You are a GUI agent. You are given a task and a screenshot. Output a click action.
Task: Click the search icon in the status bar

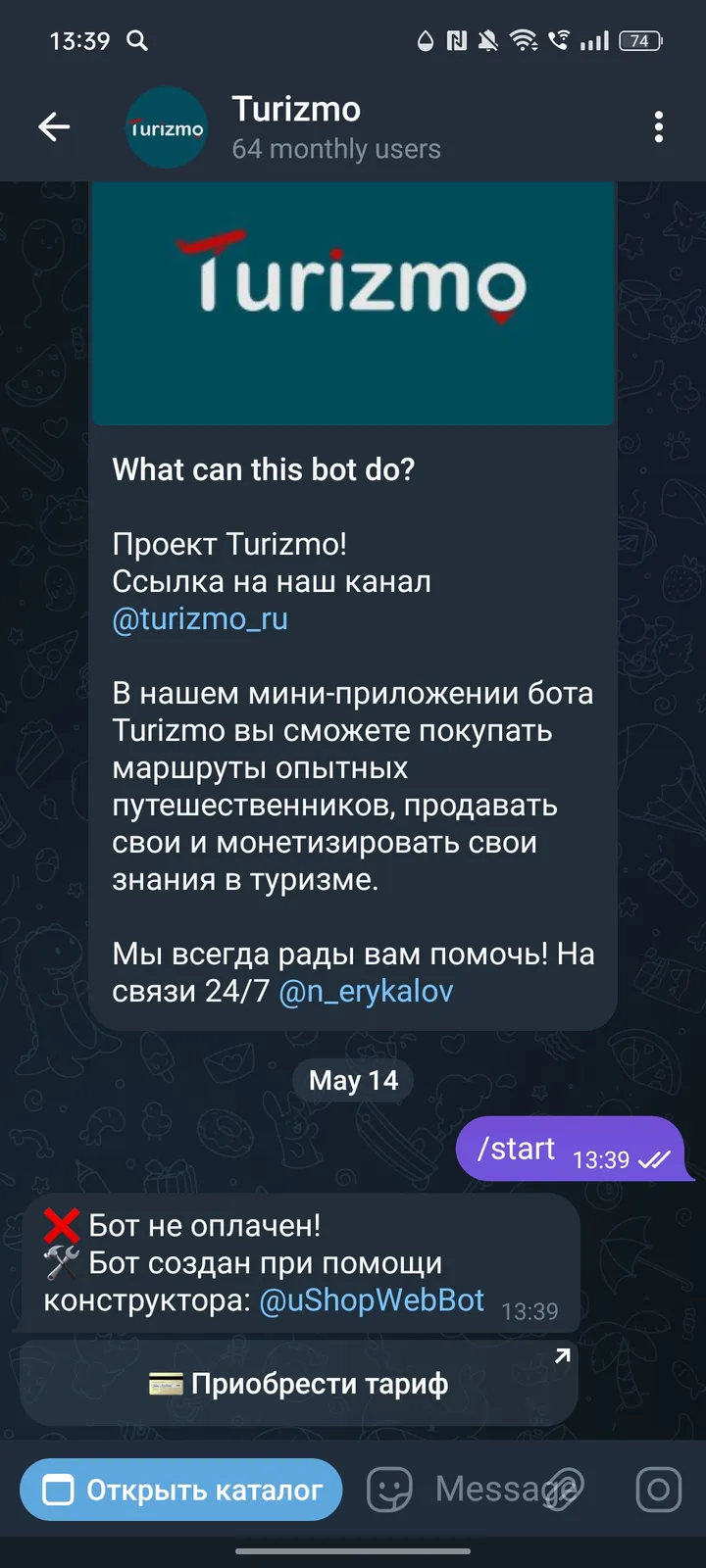[x=137, y=41]
